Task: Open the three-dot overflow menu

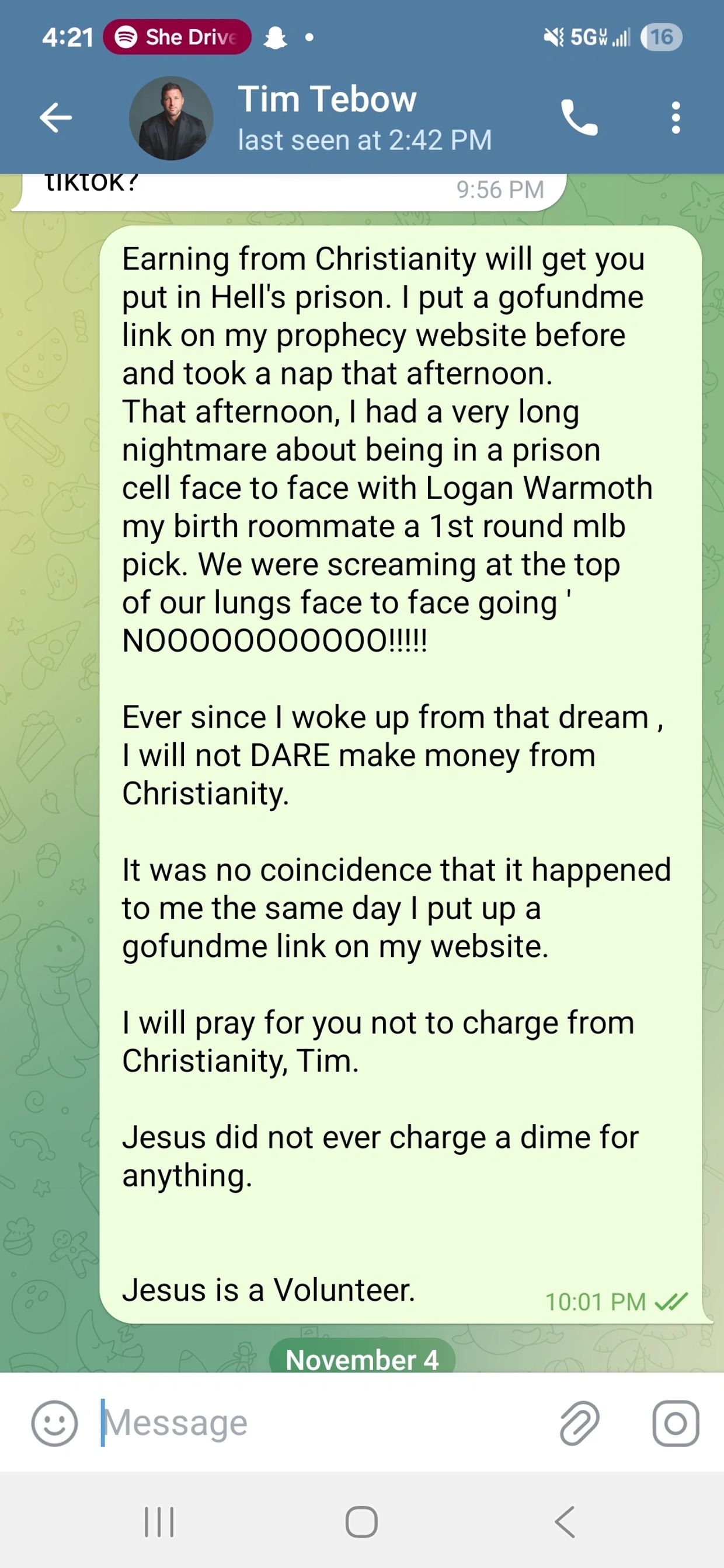Action: point(676,117)
